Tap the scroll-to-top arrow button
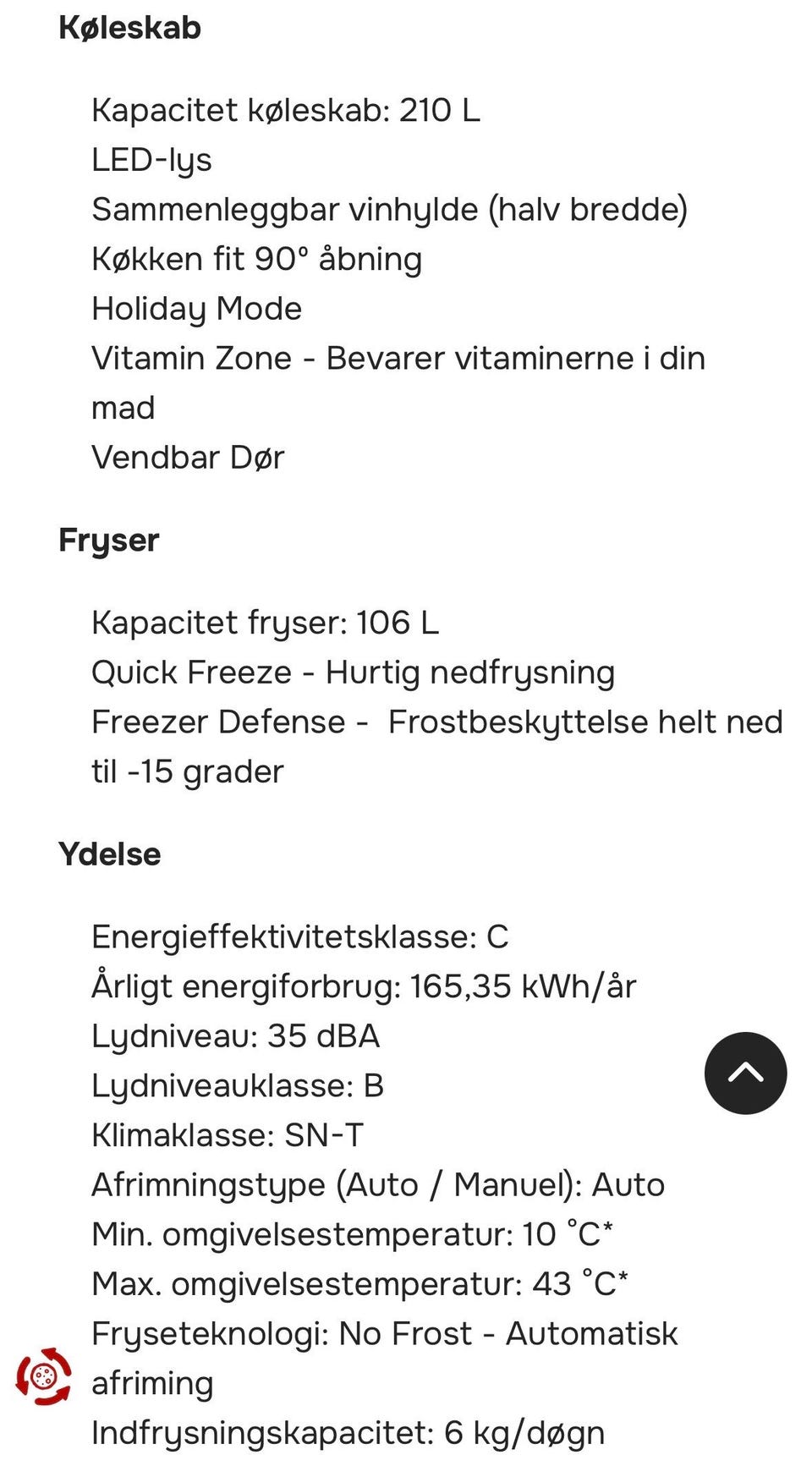812x1477 pixels. (745, 1073)
